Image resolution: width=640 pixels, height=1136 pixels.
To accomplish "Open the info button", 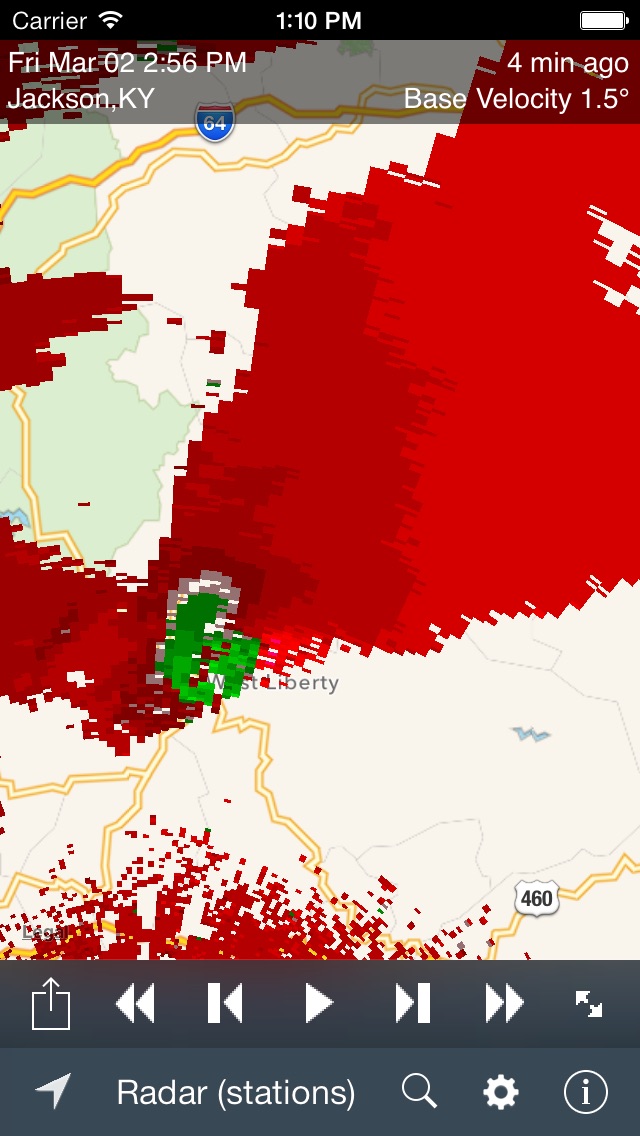I will click(585, 1092).
